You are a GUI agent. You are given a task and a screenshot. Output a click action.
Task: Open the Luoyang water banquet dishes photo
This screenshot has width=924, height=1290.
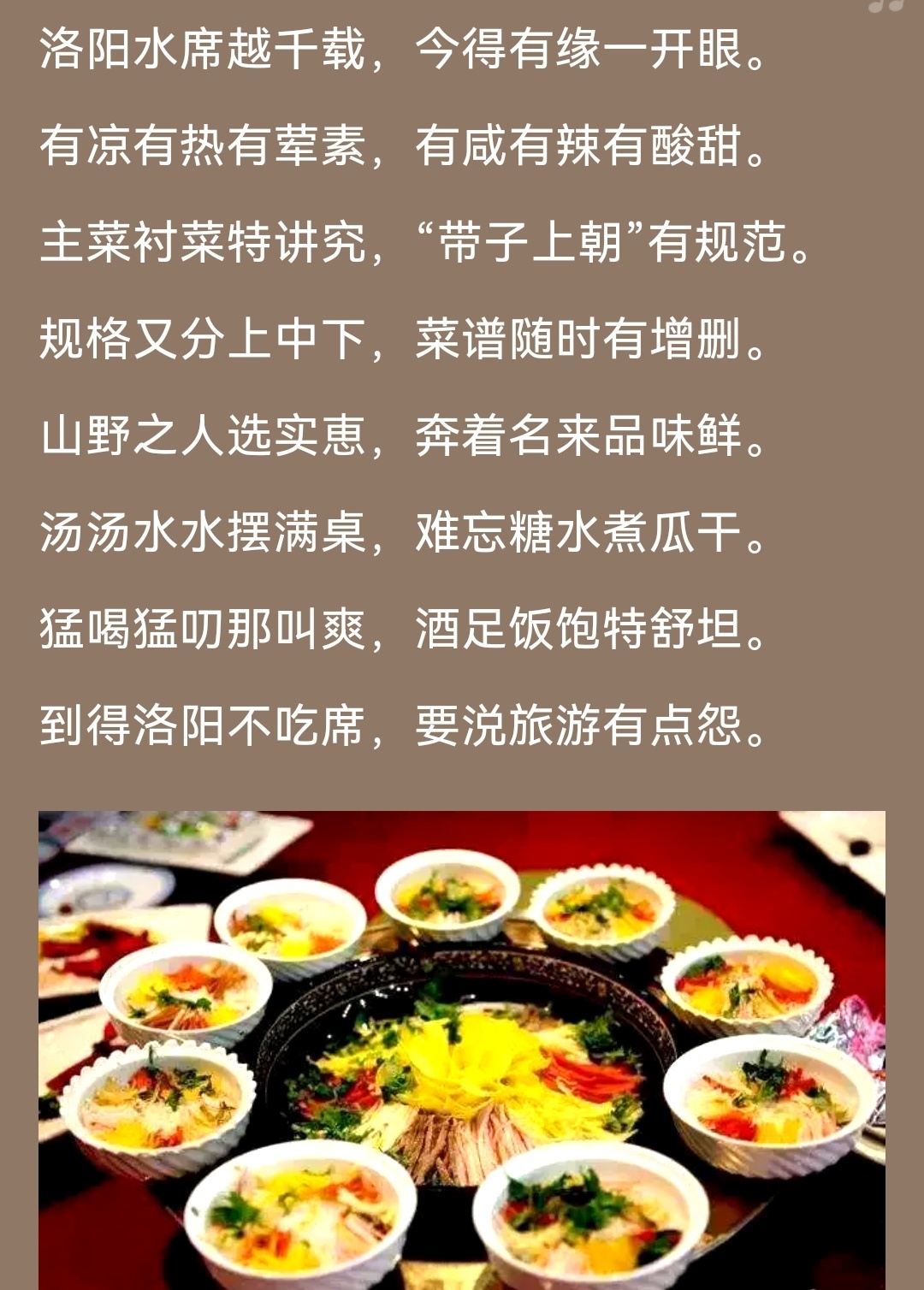[462, 1050]
